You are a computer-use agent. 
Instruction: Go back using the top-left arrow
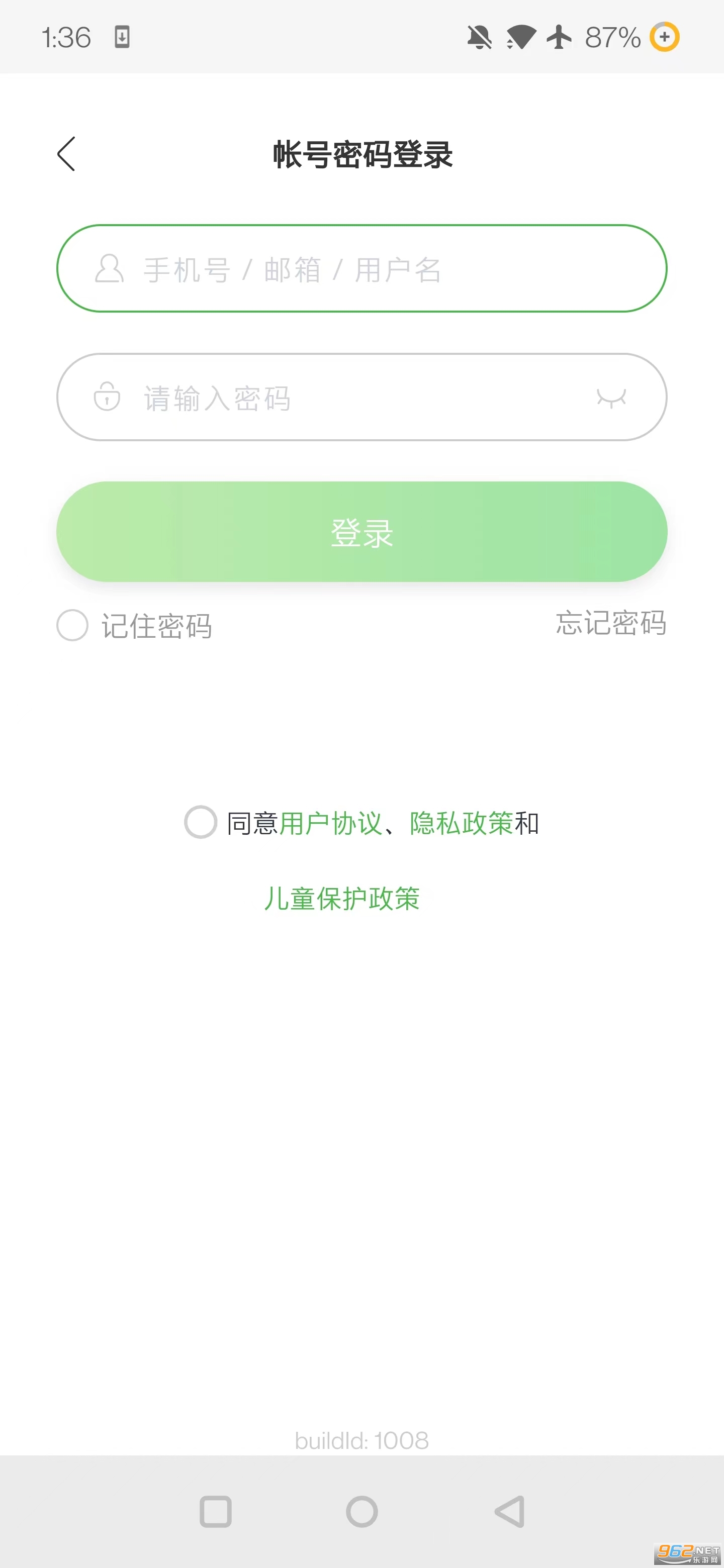[x=66, y=154]
